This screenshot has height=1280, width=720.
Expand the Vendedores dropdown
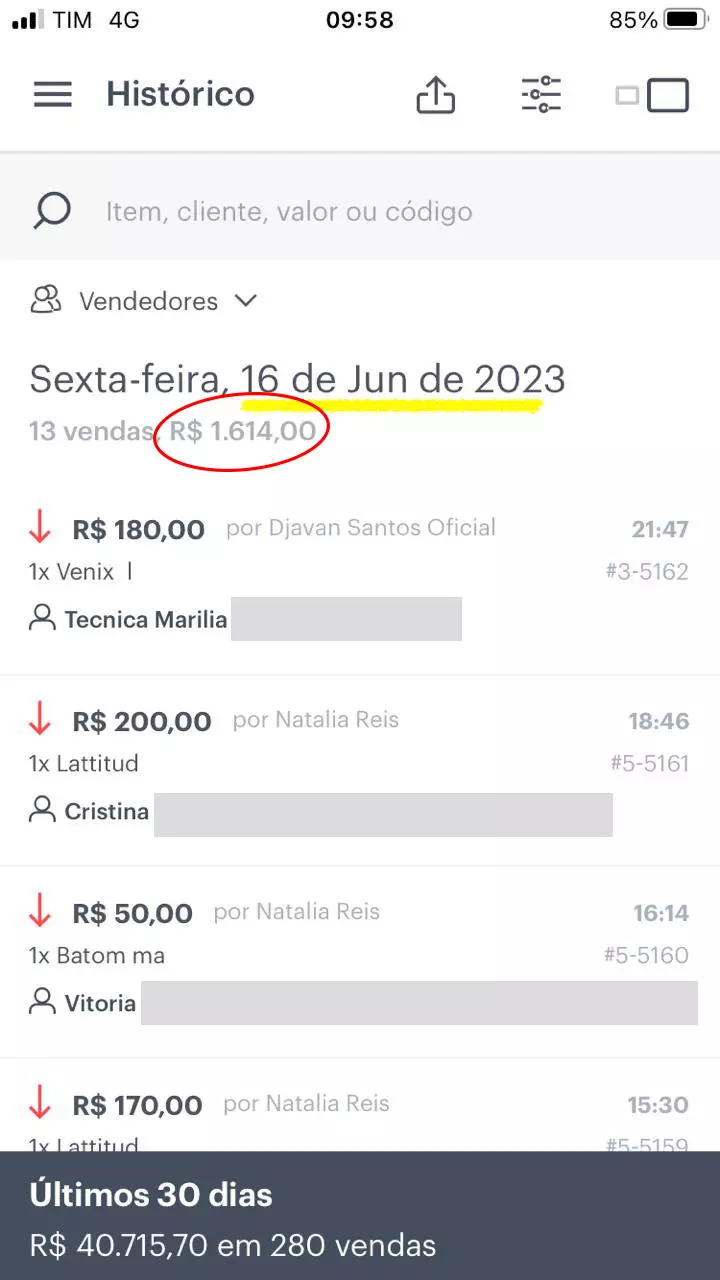coord(245,300)
